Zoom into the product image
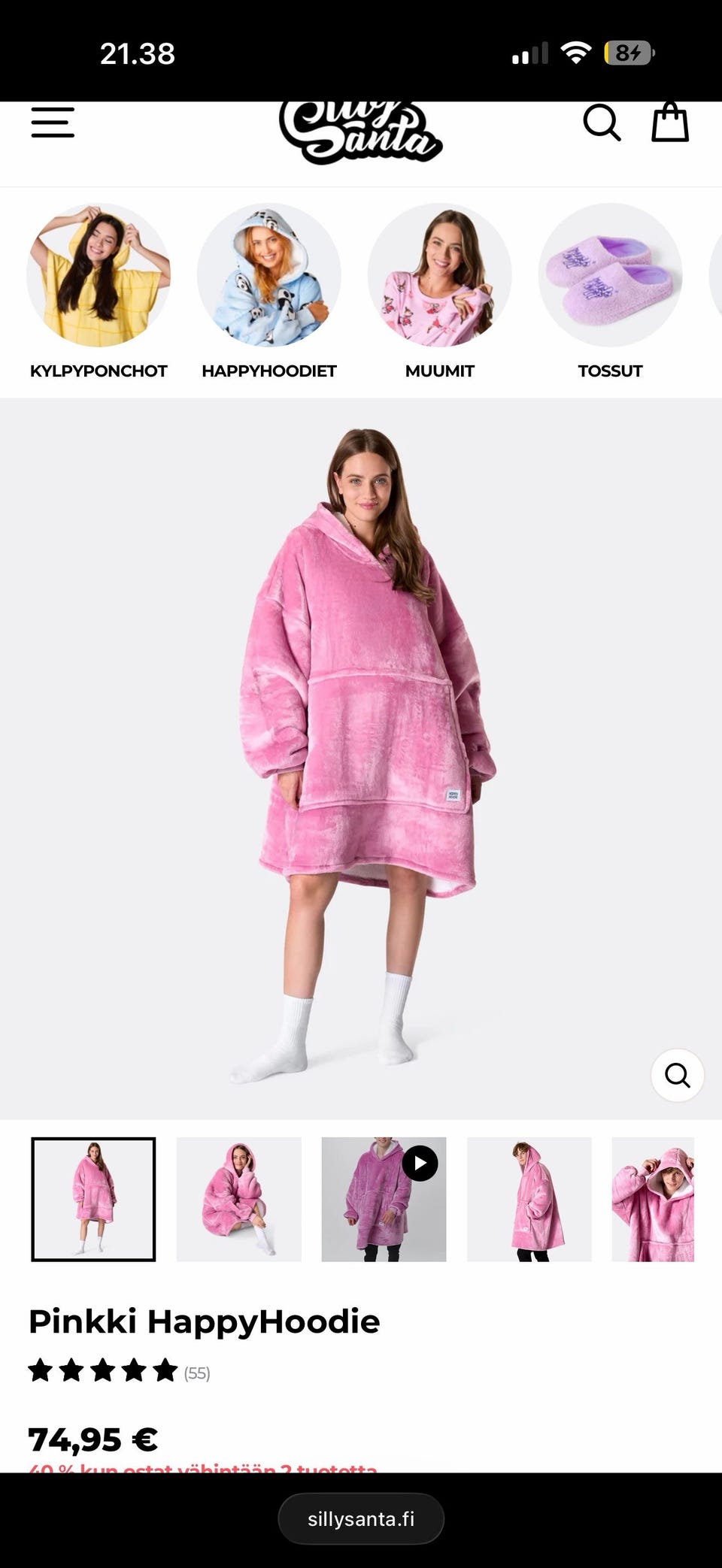 pyautogui.click(x=677, y=1075)
